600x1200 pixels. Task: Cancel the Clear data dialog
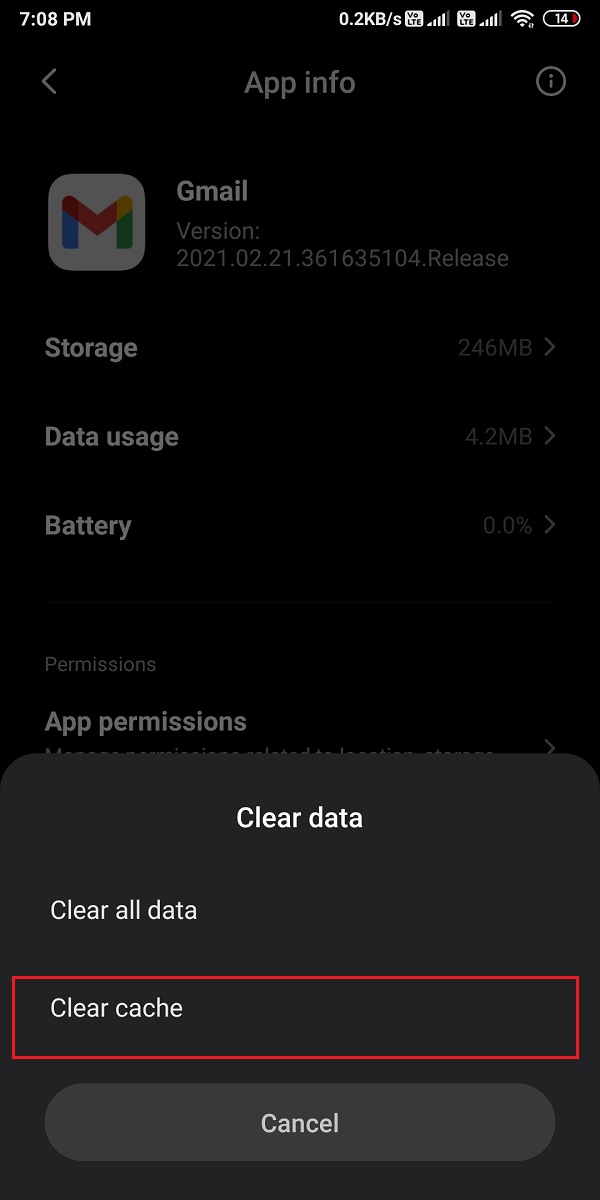[299, 1123]
